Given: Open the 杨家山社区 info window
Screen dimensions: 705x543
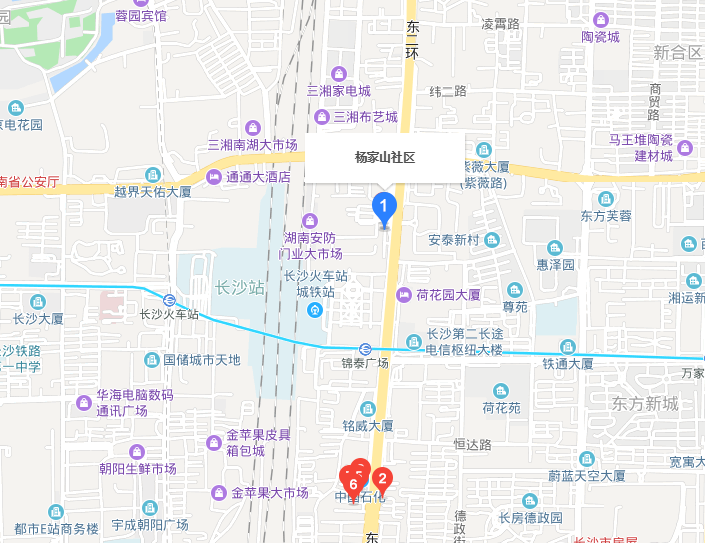Looking at the screenshot, I should point(385,158).
